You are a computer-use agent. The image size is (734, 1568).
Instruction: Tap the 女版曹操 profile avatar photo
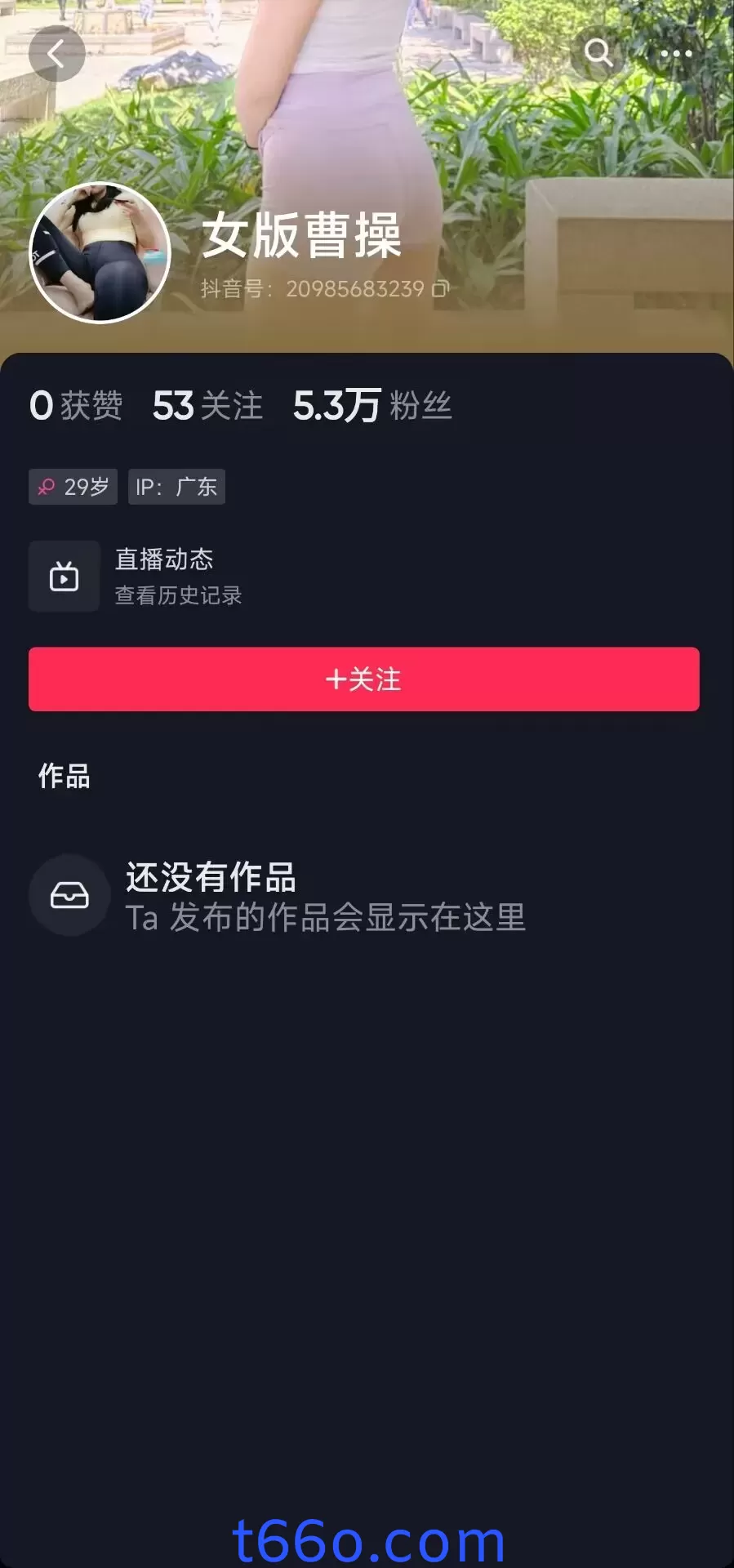click(100, 251)
